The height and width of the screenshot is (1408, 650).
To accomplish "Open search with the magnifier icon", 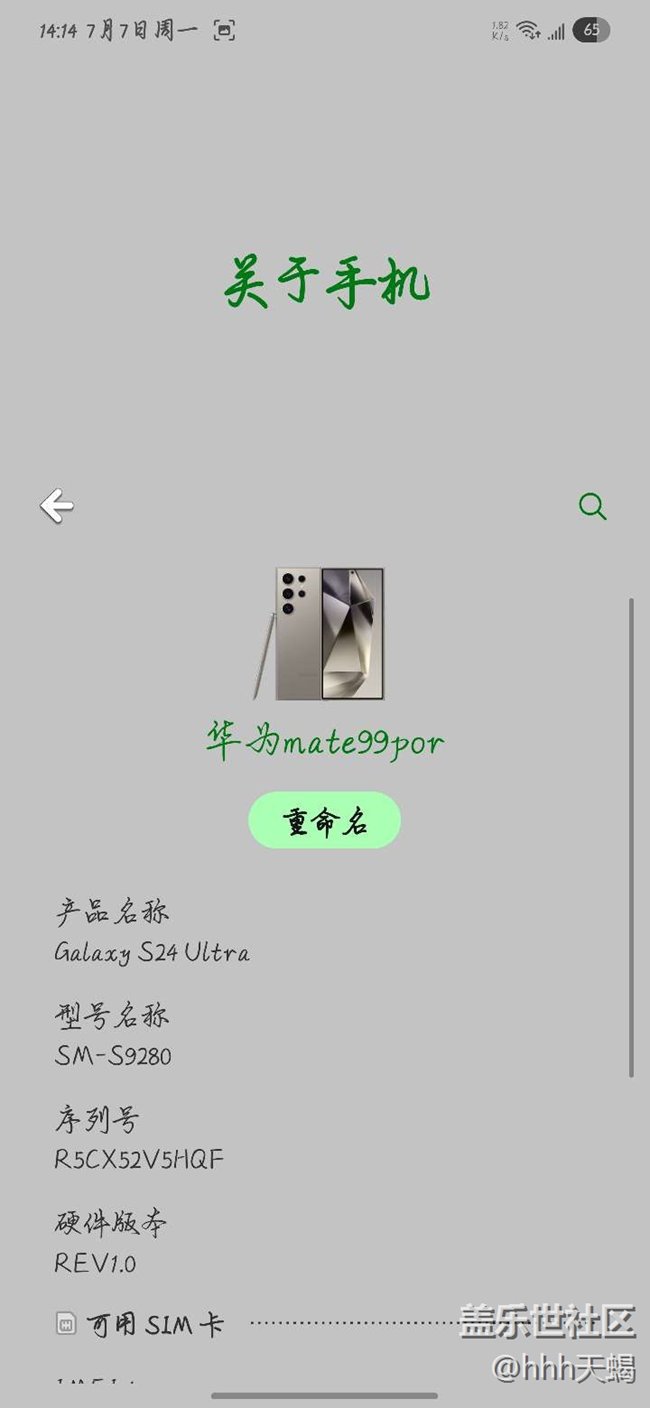I will pyautogui.click(x=593, y=506).
